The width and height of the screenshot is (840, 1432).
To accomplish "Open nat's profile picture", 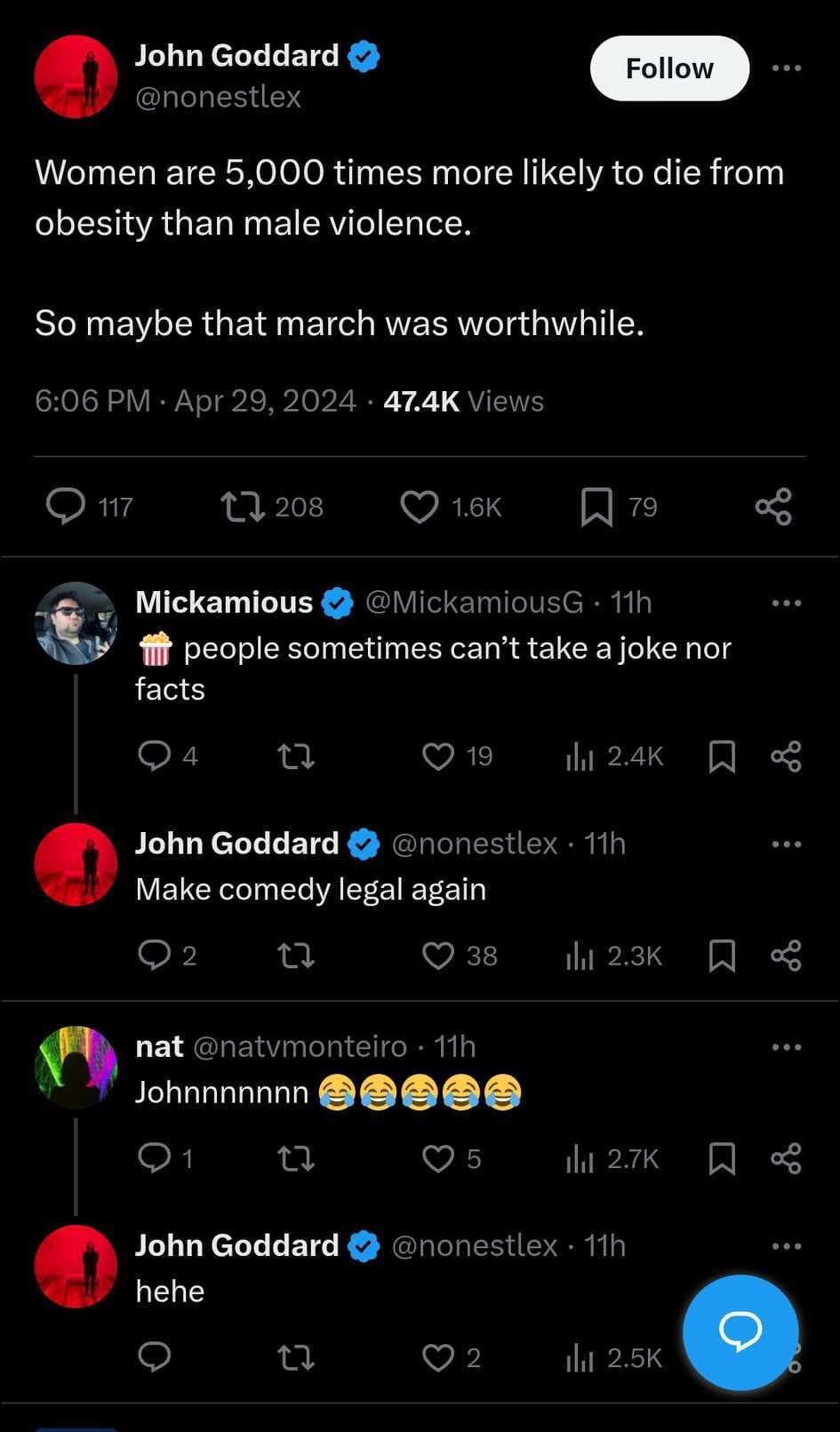I will 76,1067.
